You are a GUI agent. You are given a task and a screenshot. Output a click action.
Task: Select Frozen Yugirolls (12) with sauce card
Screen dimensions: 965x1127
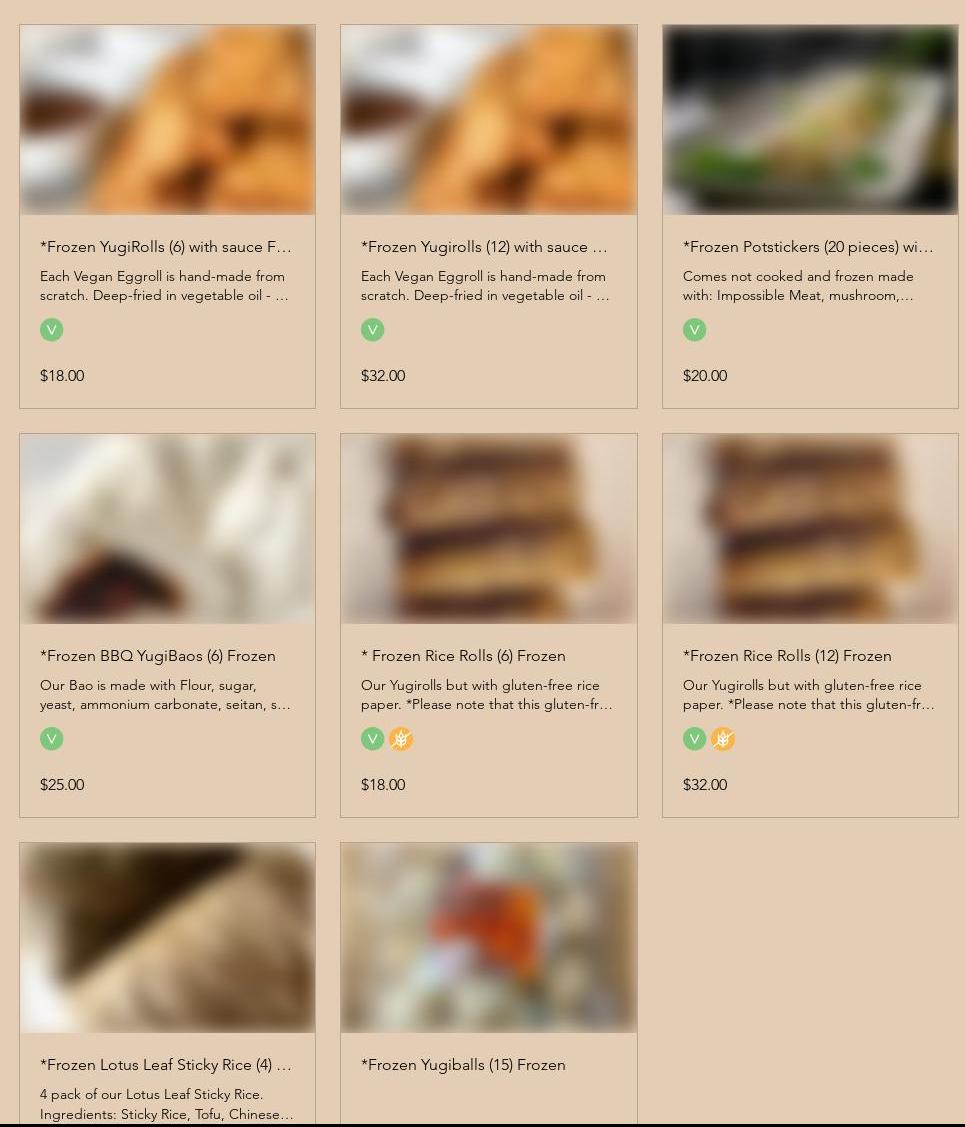click(484, 246)
